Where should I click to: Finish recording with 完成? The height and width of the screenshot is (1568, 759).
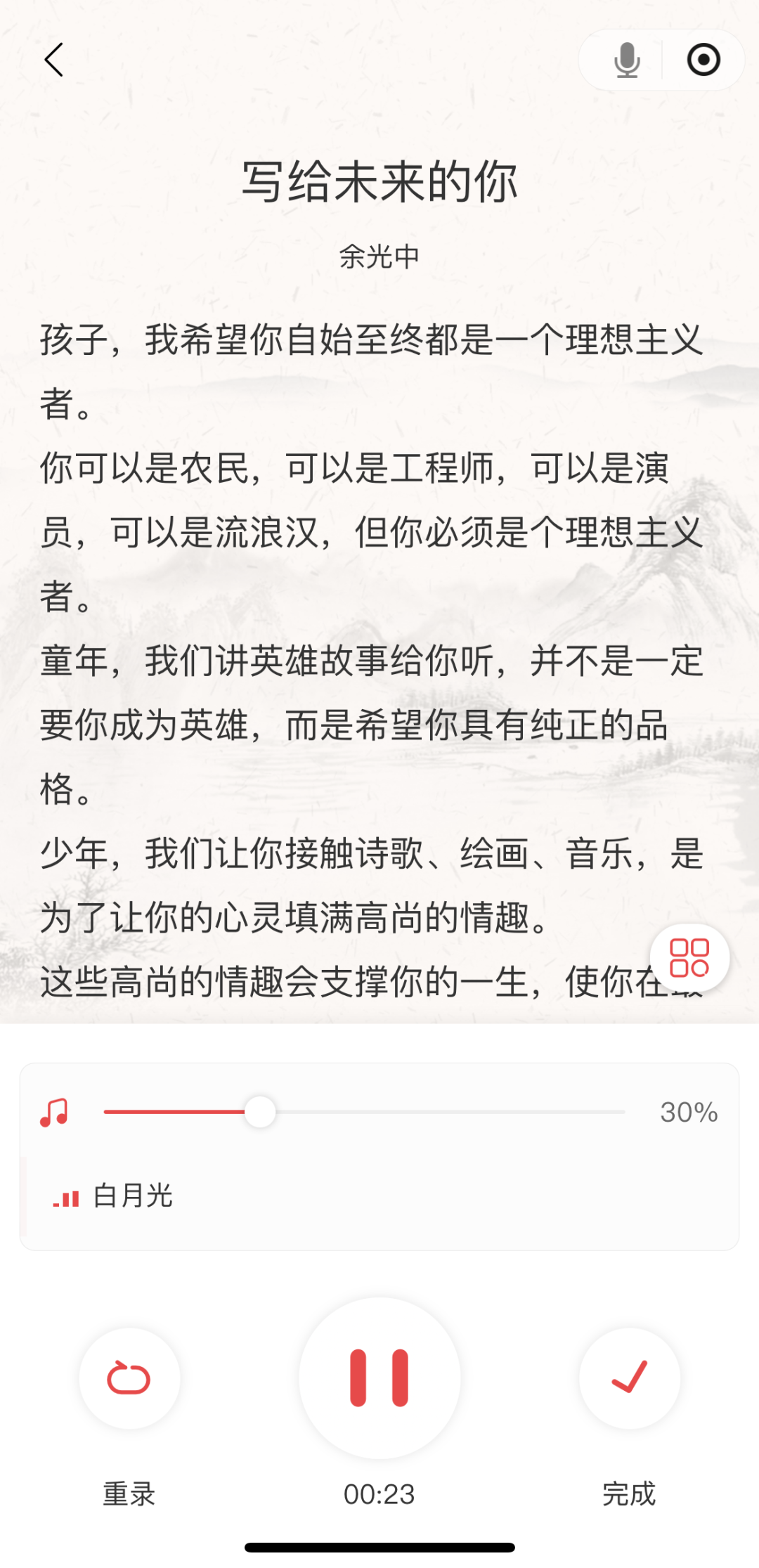click(x=629, y=1378)
